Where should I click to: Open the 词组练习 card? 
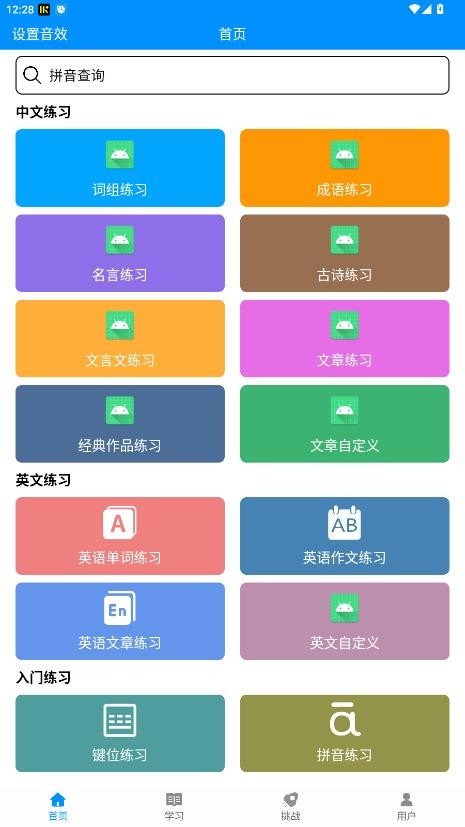[120, 168]
